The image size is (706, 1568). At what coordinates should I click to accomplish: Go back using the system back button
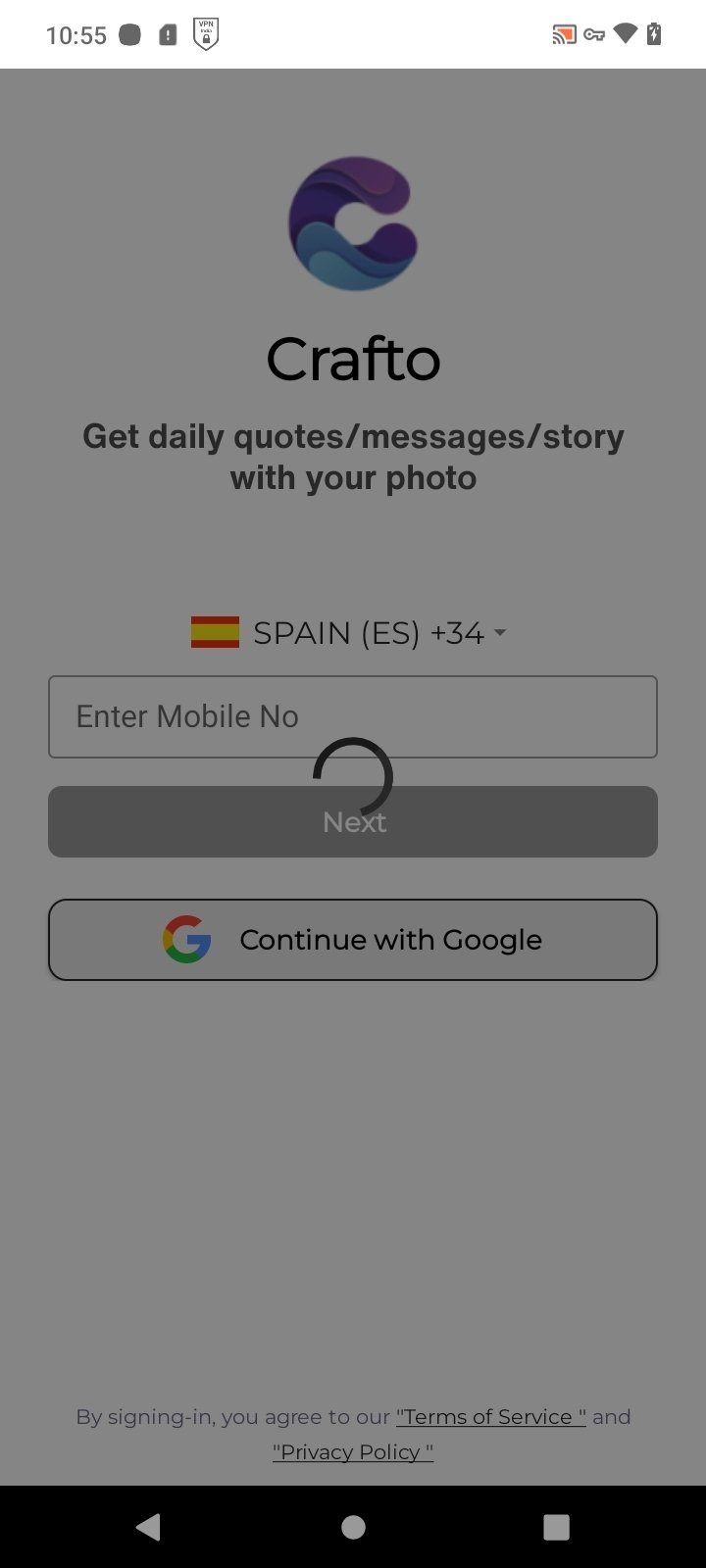click(148, 1527)
